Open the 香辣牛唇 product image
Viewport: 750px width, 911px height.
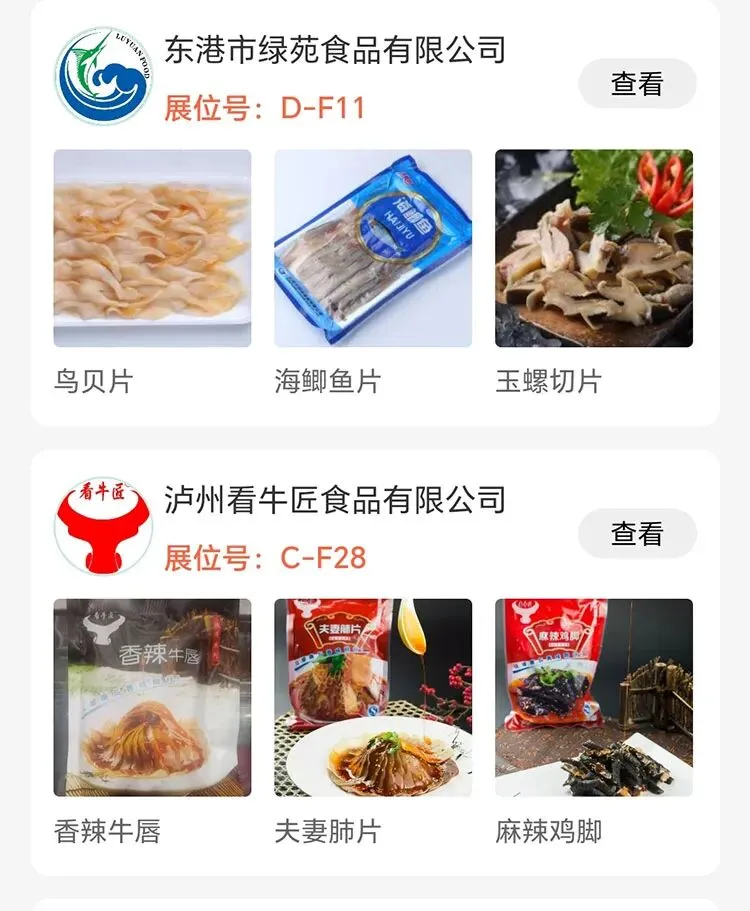(152, 697)
